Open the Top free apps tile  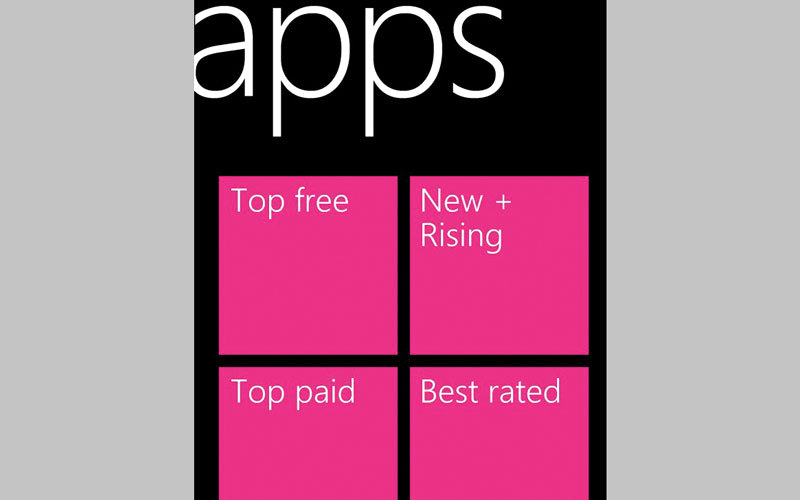[308, 265]
